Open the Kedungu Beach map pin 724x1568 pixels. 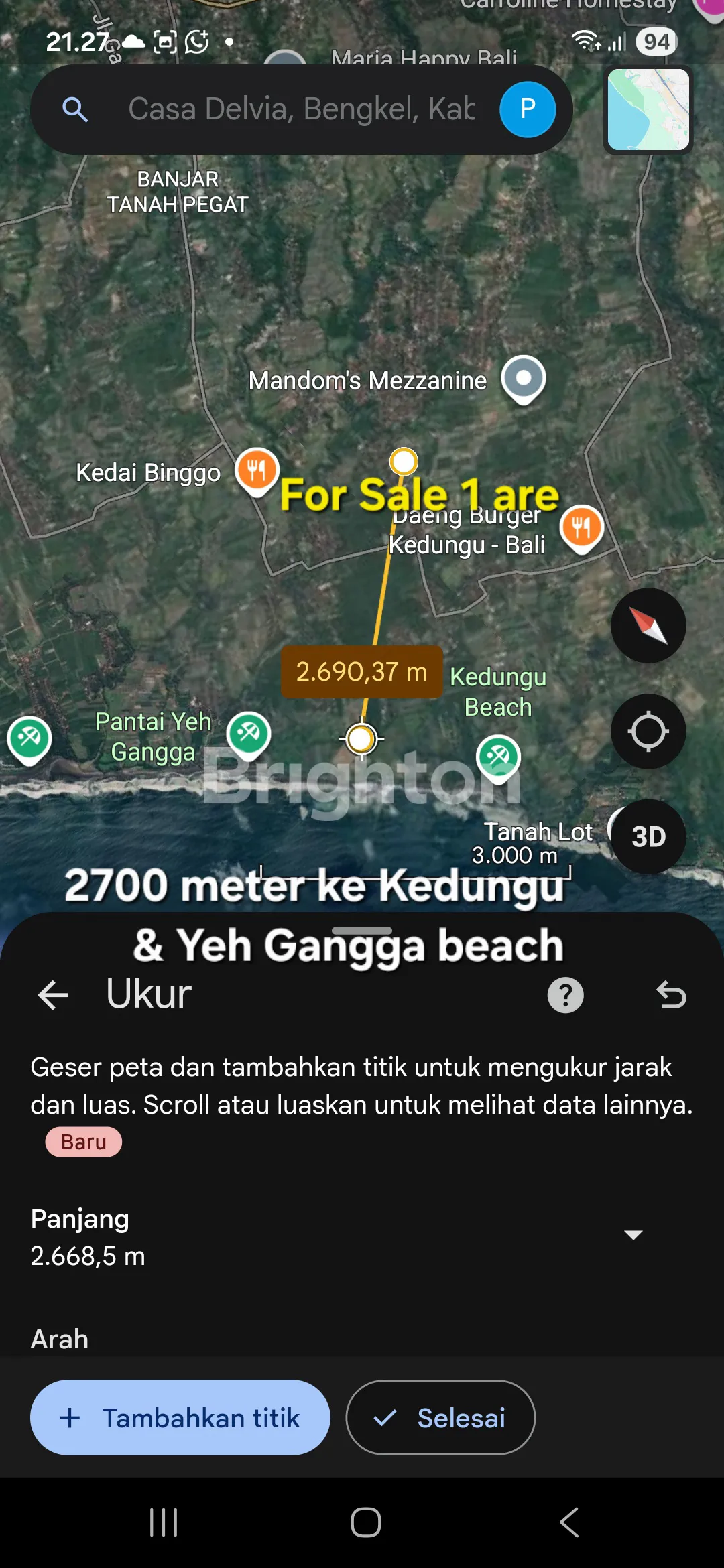click(x=498, y=757)
